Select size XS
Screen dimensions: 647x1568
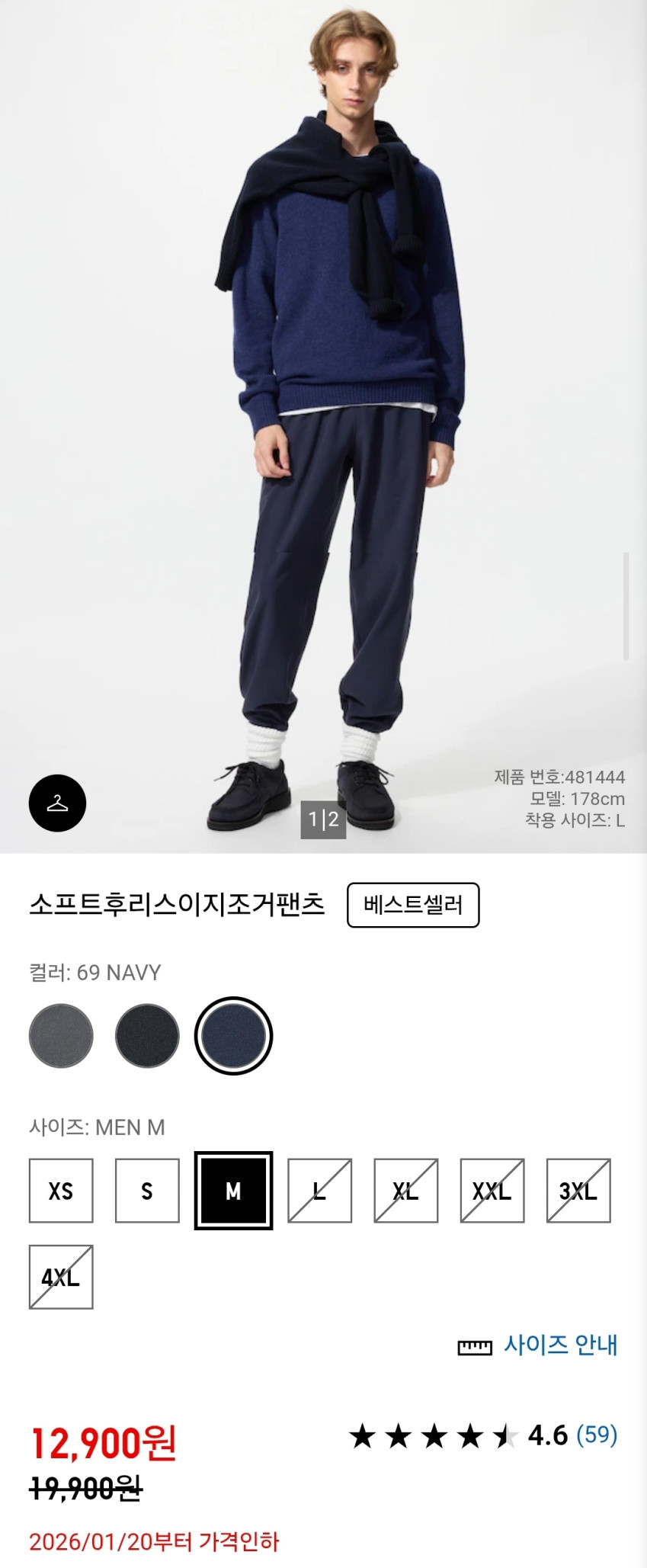(61, 1191)
